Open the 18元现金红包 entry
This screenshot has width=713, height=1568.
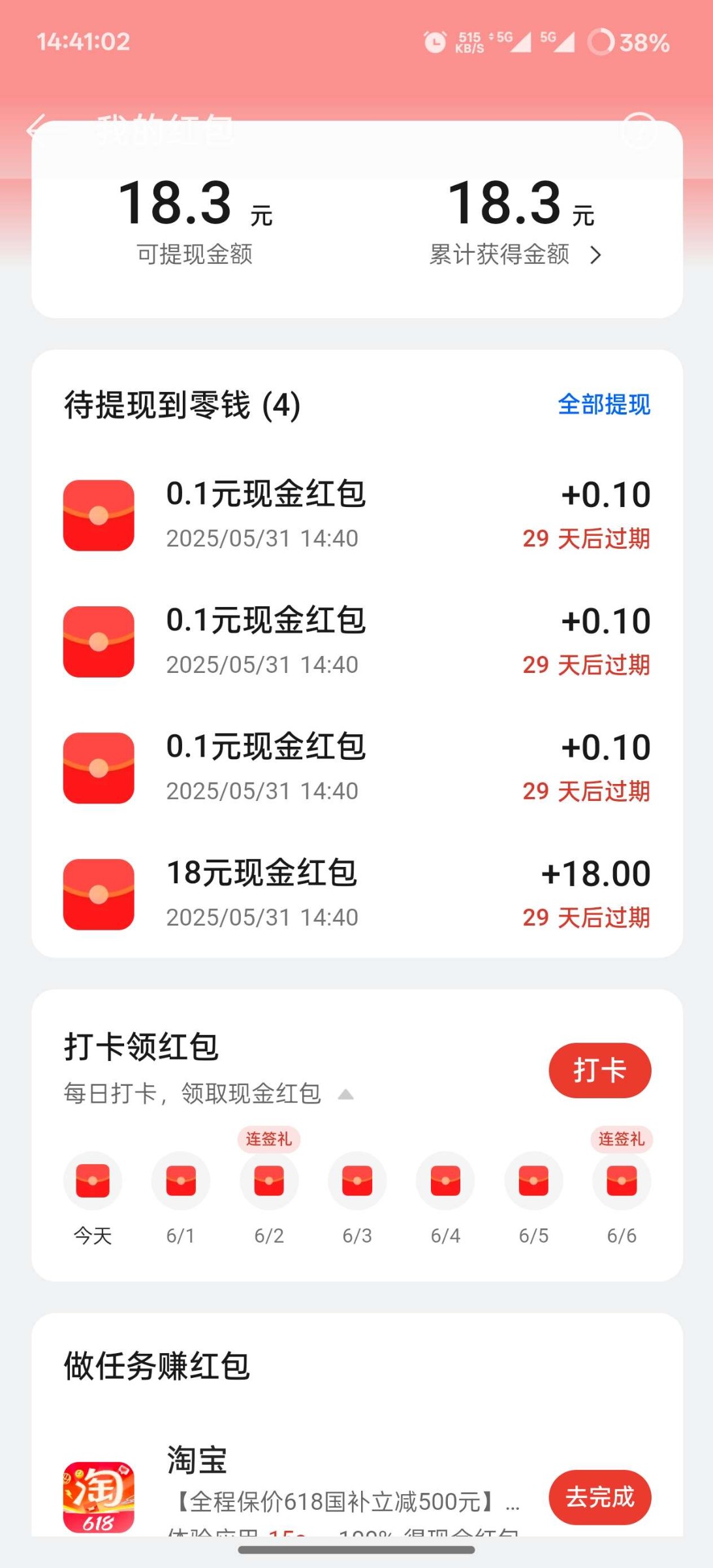[357, 894]
